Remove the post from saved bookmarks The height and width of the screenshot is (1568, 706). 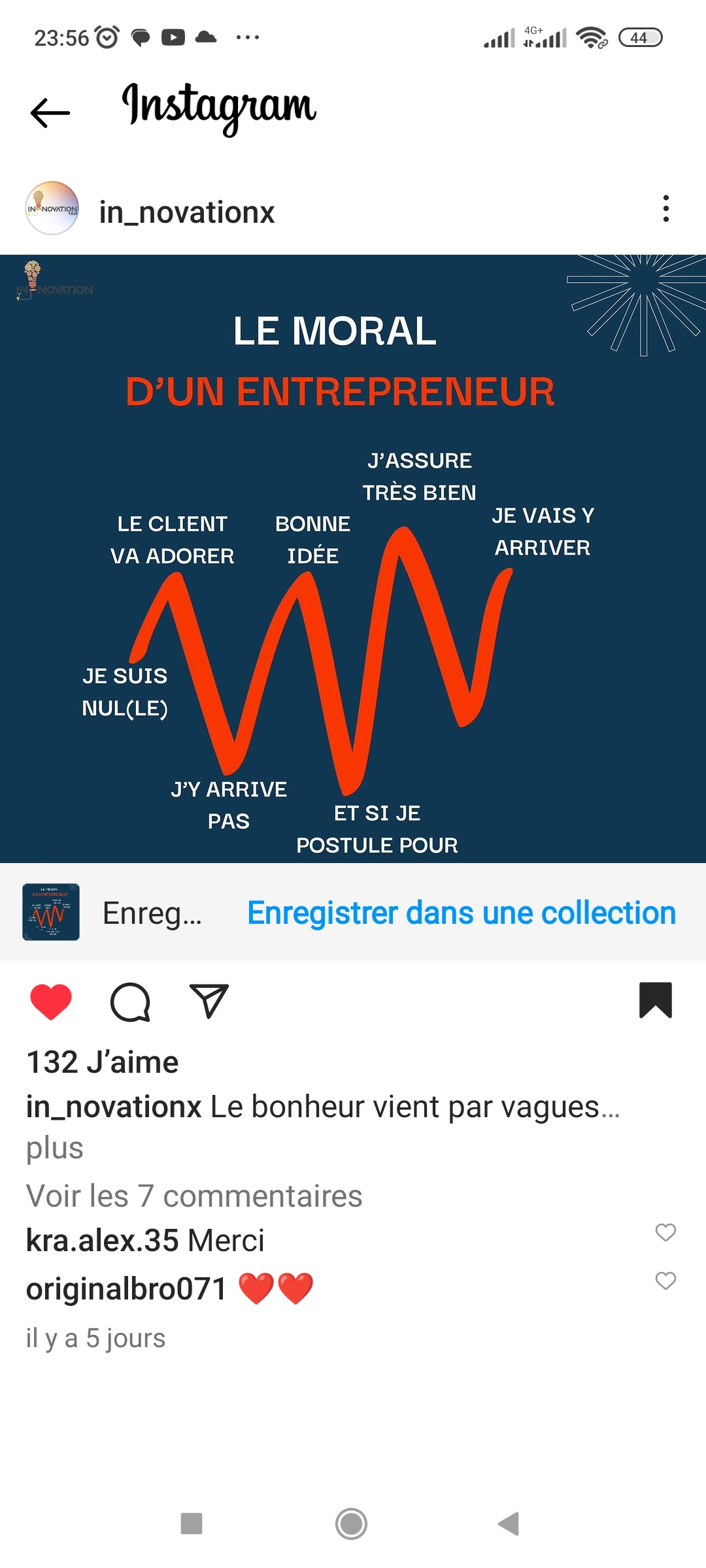(655, 1000)
